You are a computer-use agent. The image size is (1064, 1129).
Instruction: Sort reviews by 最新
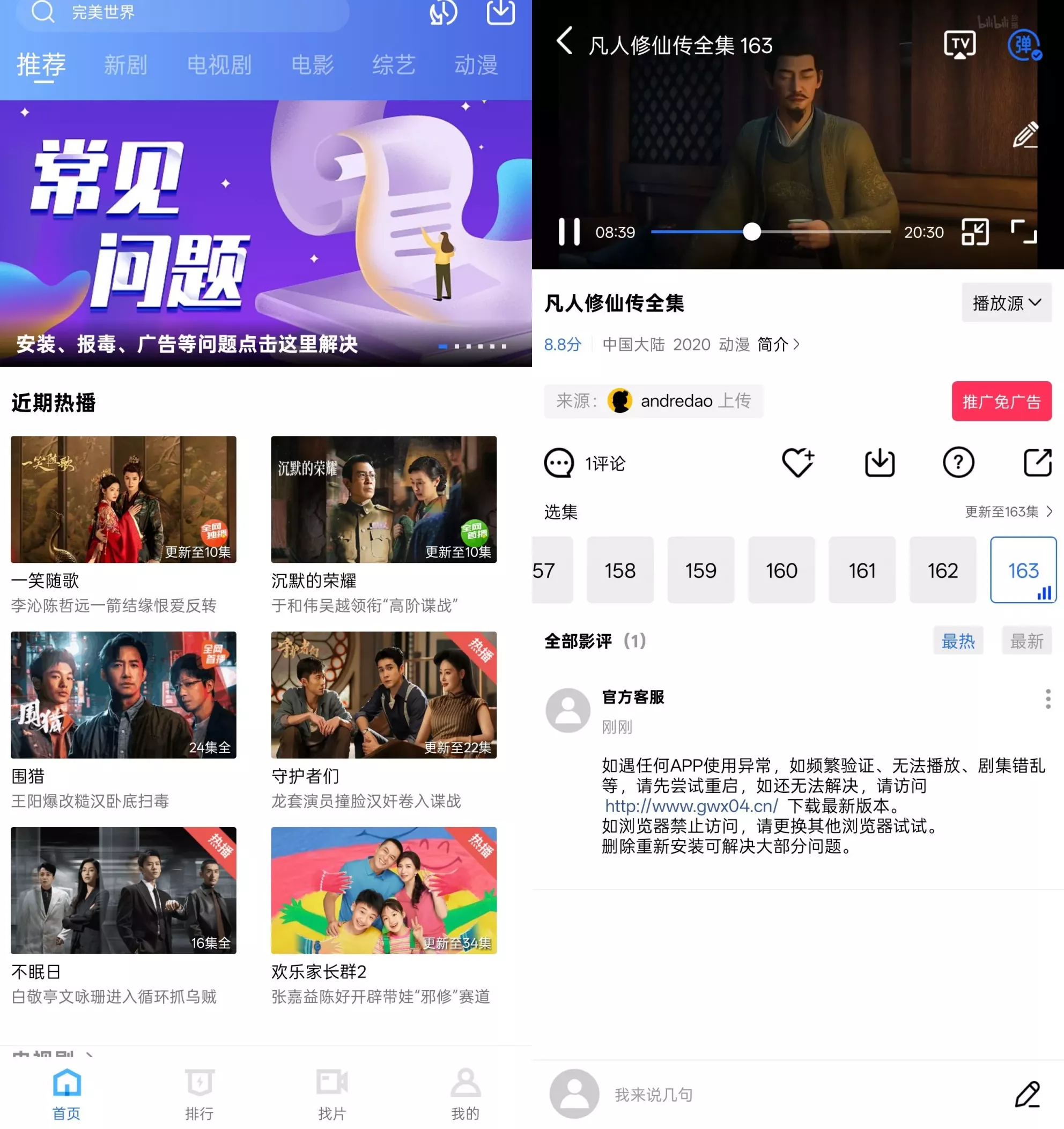pyautogui.click(x=1026, y=641)
